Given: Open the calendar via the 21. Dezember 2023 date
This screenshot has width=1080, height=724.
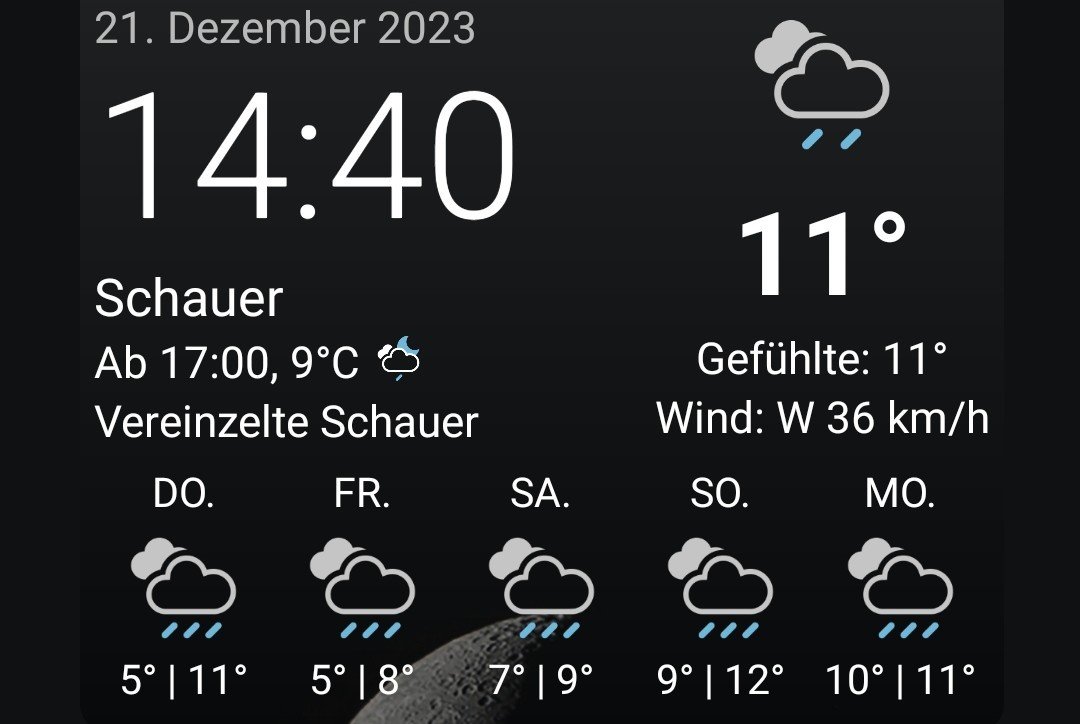Looking at the screenshot, I should click(285, 28).
